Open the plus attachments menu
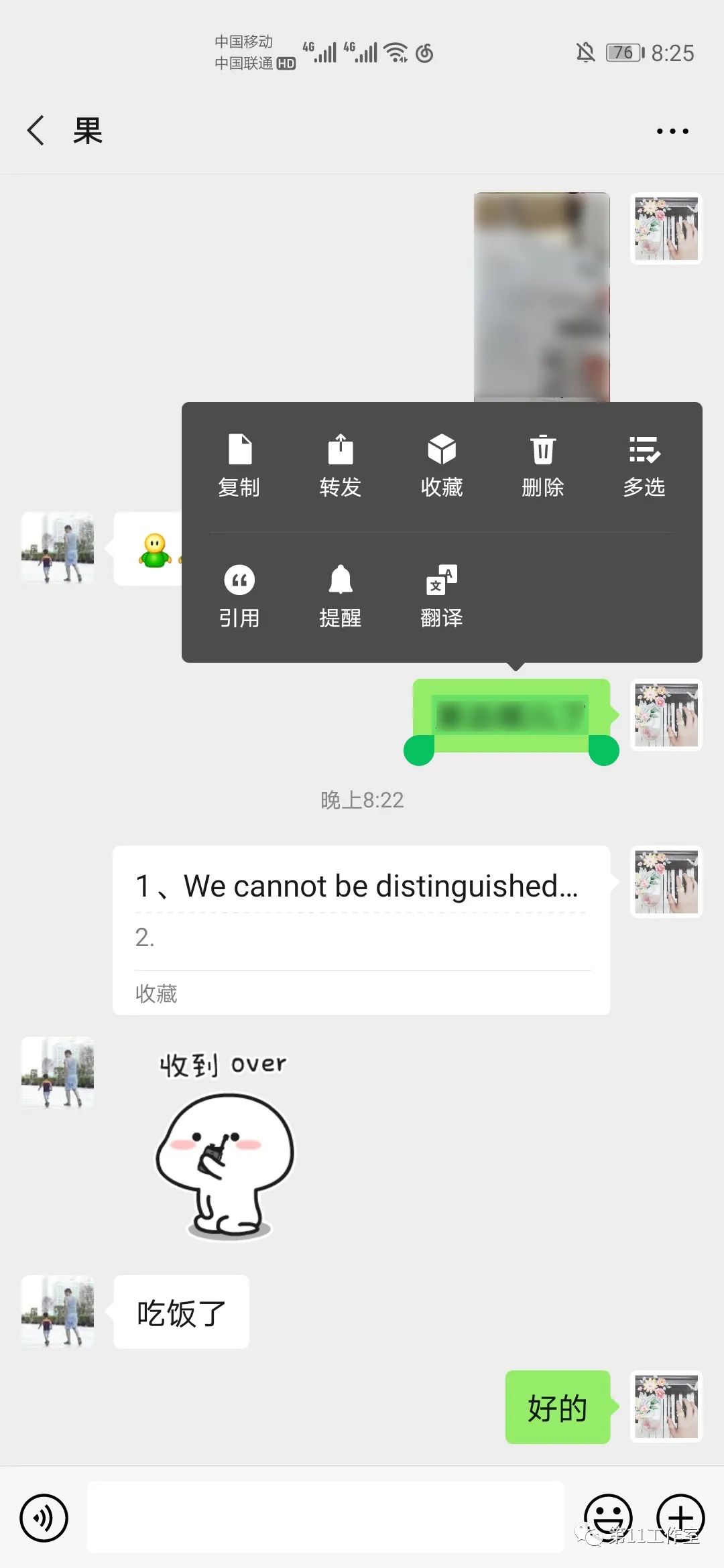Image resolution: width=724 pixels, height=1568 pixels. coord(680,1516)
